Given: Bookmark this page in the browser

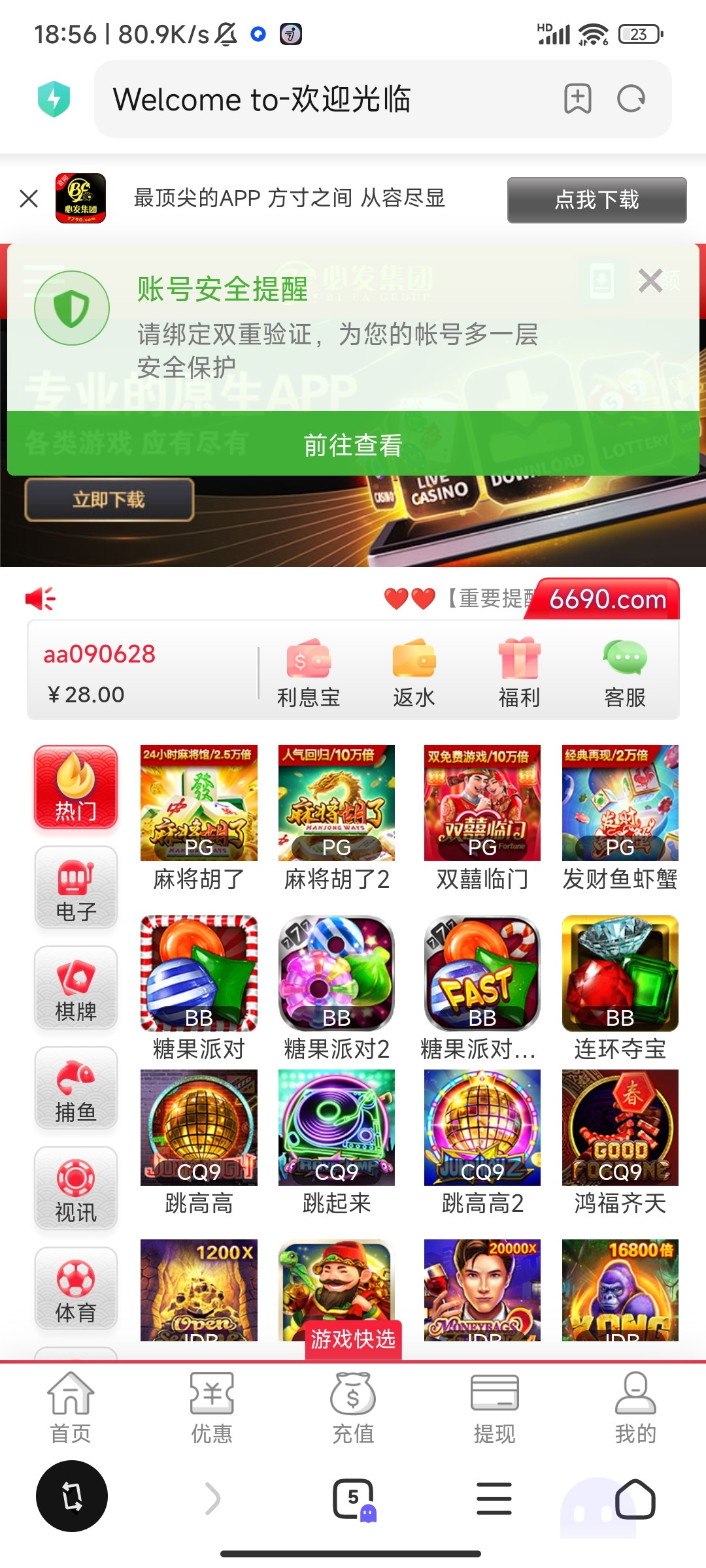Looking at the screenshot, I should 577,99.
